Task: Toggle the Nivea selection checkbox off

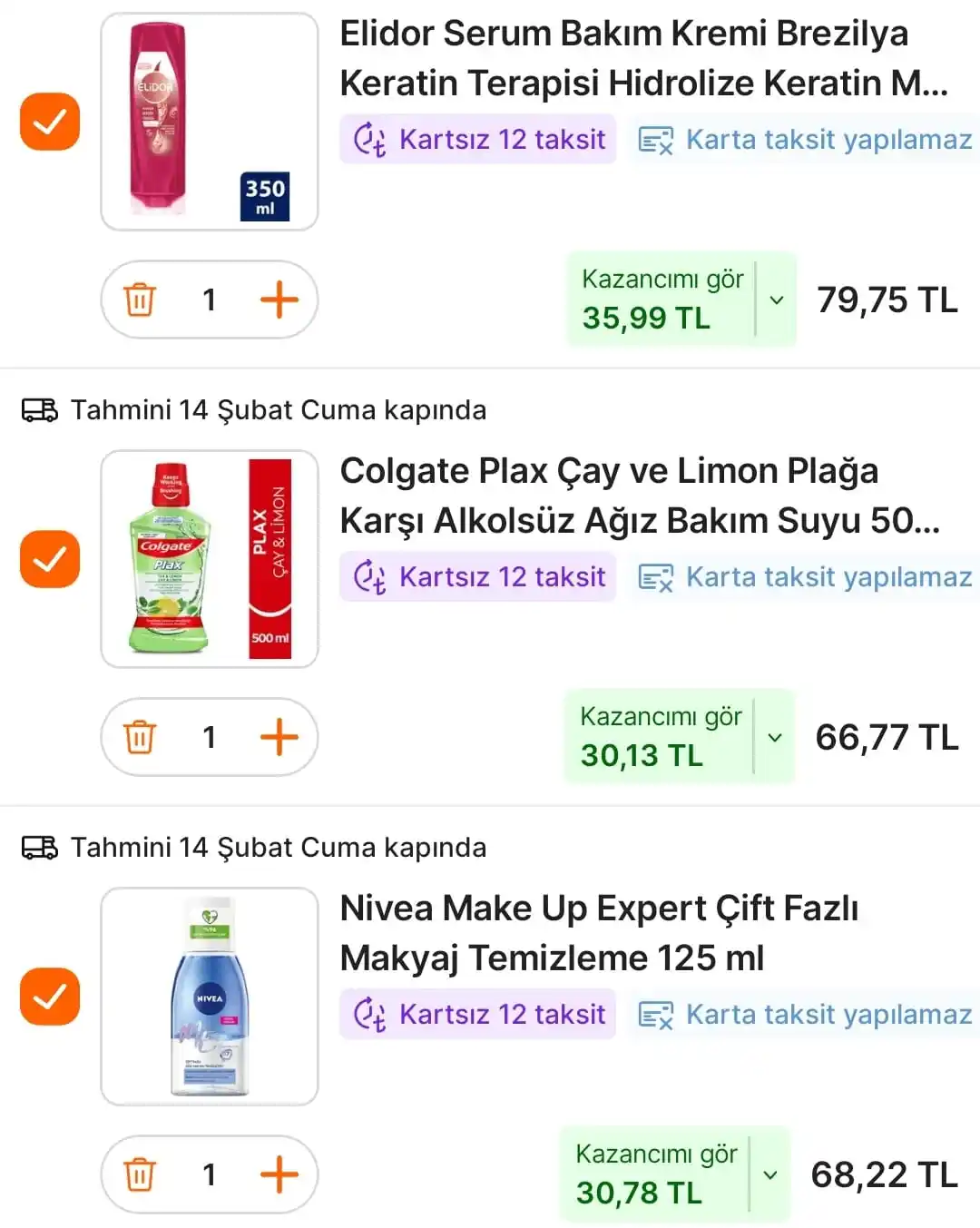Action: point(50,997)
